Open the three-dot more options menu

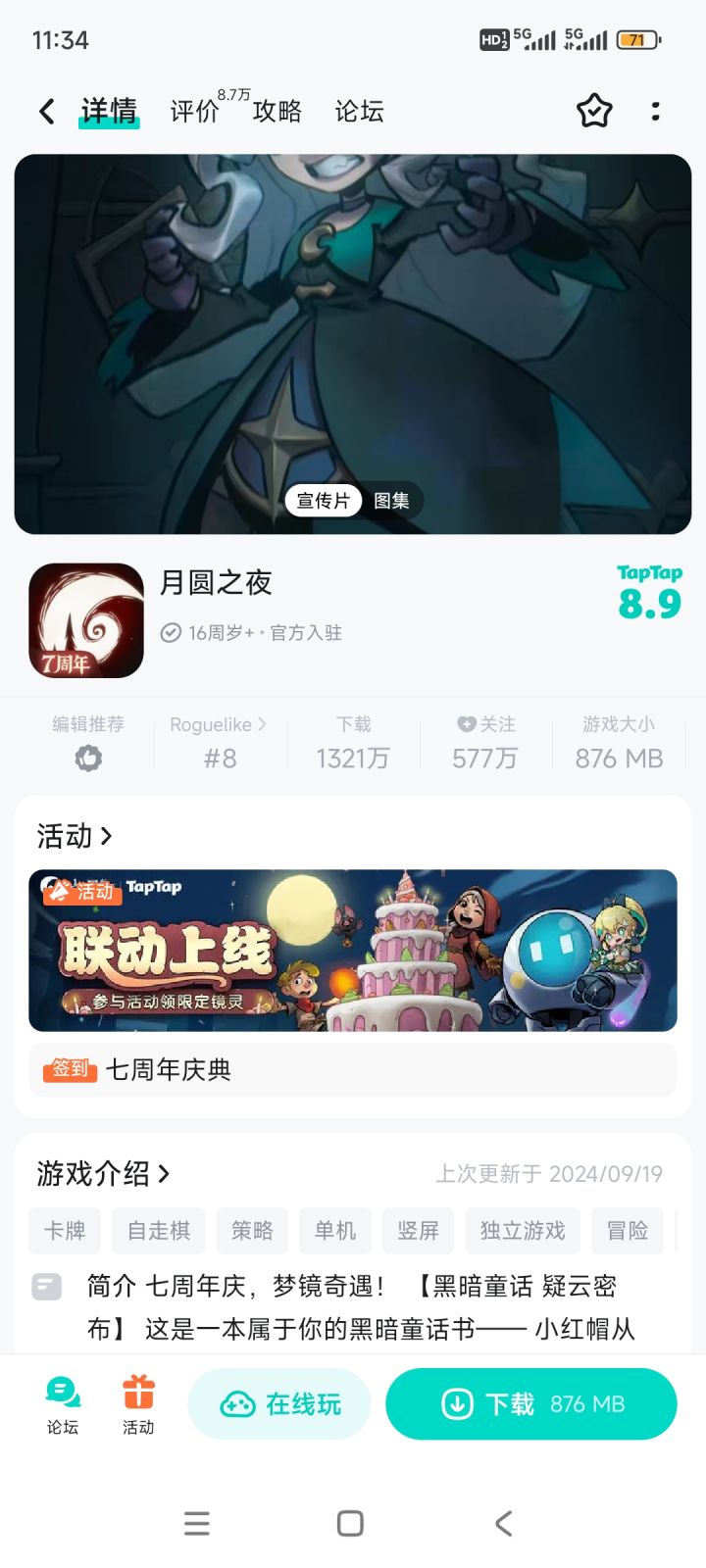(655, 111)
